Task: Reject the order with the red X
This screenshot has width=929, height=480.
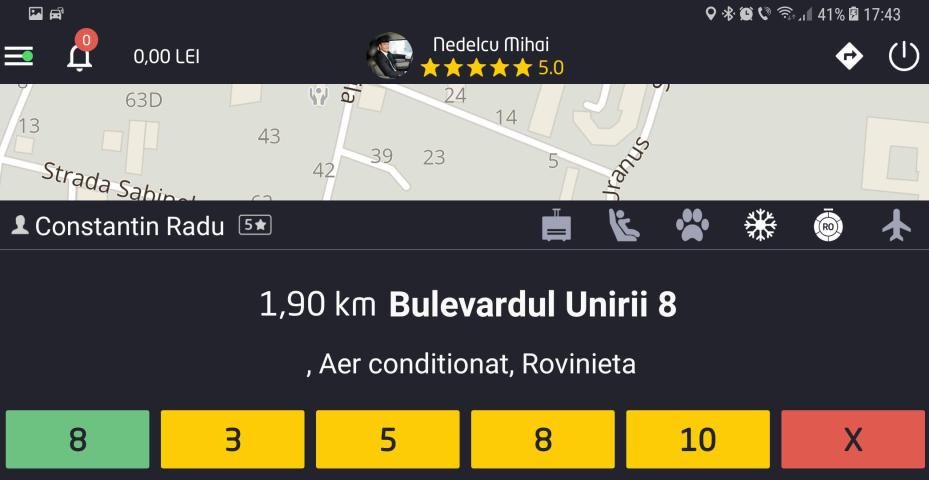Action: [x=853, y=439]
